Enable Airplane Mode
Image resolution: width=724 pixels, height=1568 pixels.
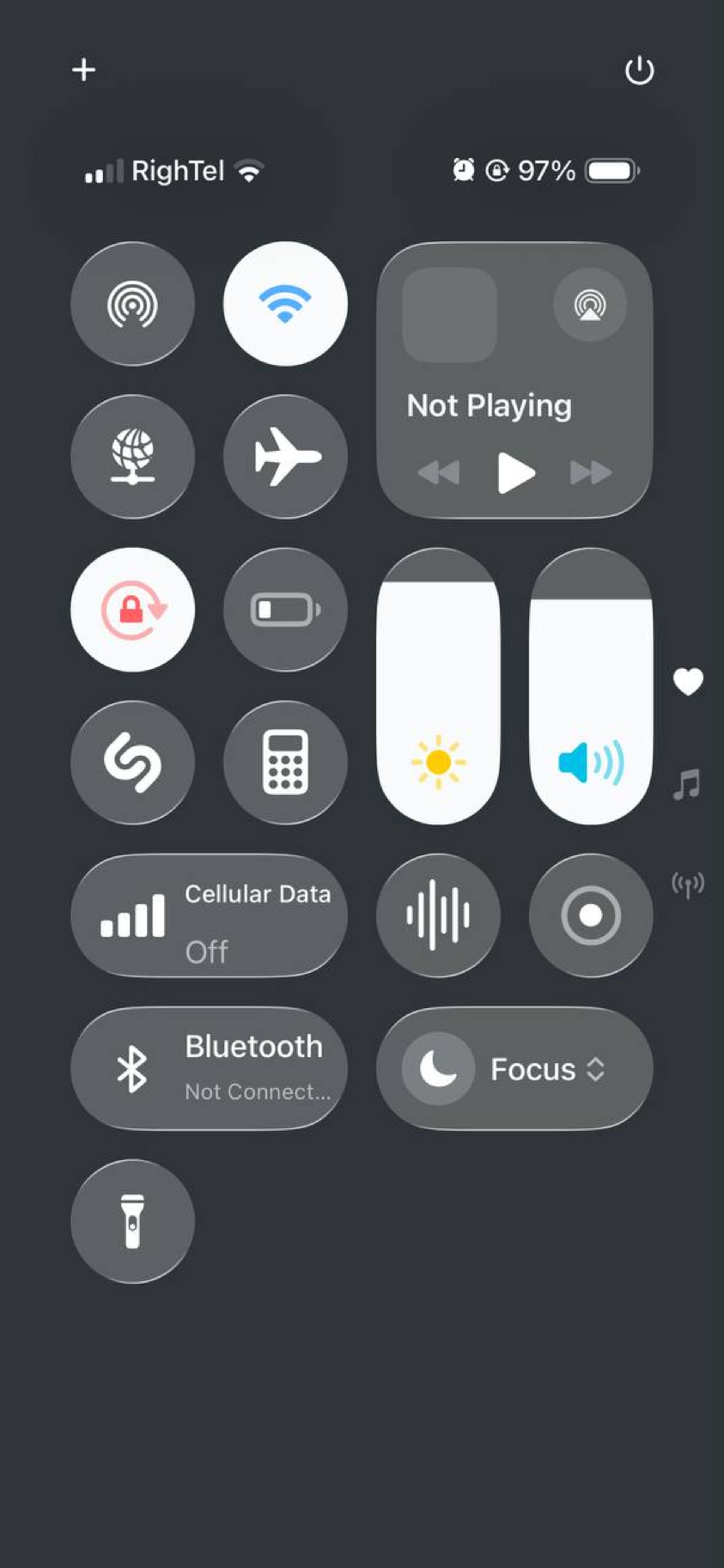click(x=285, y=457)
